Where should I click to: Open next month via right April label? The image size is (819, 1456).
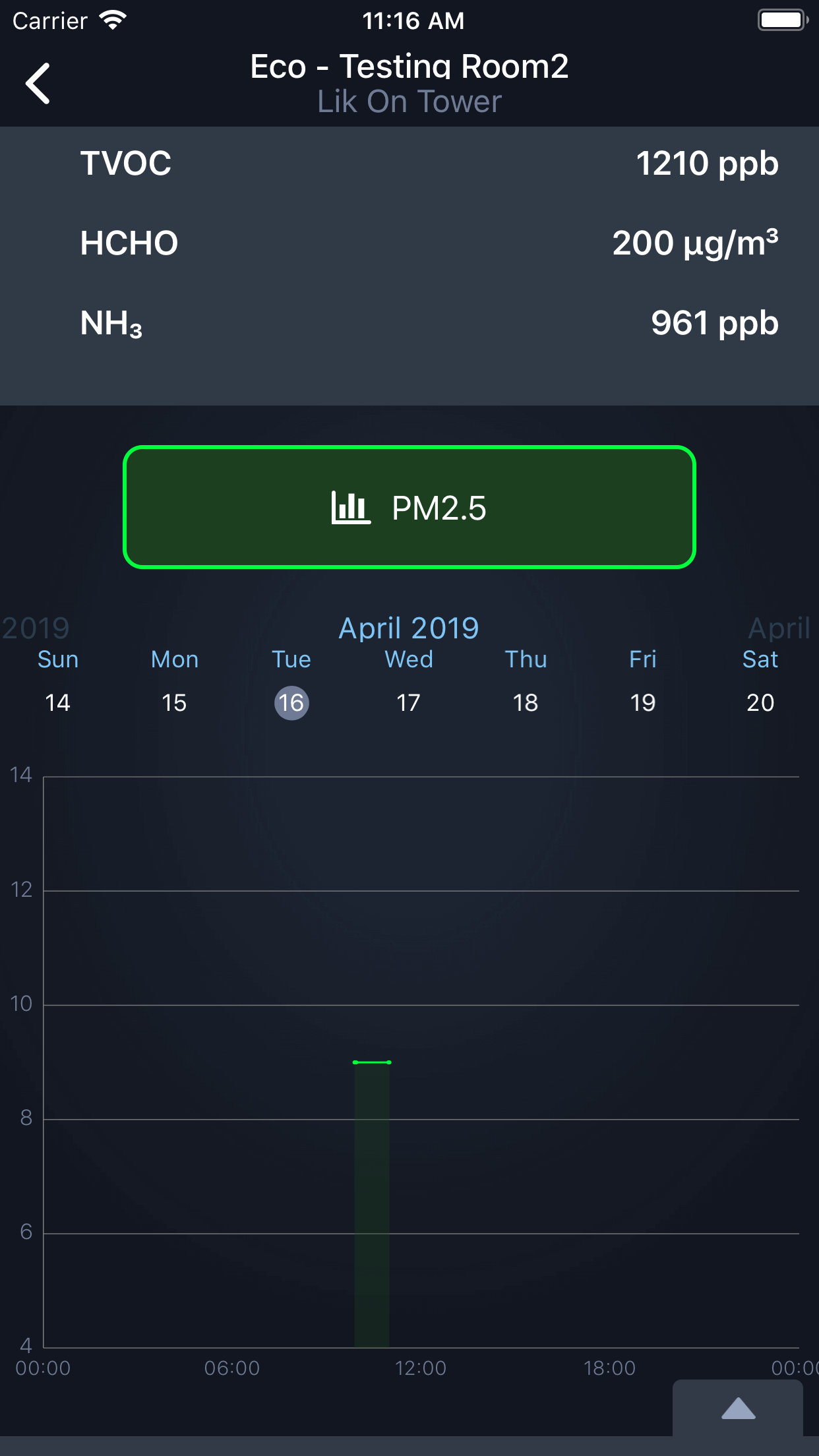[781, 627]
